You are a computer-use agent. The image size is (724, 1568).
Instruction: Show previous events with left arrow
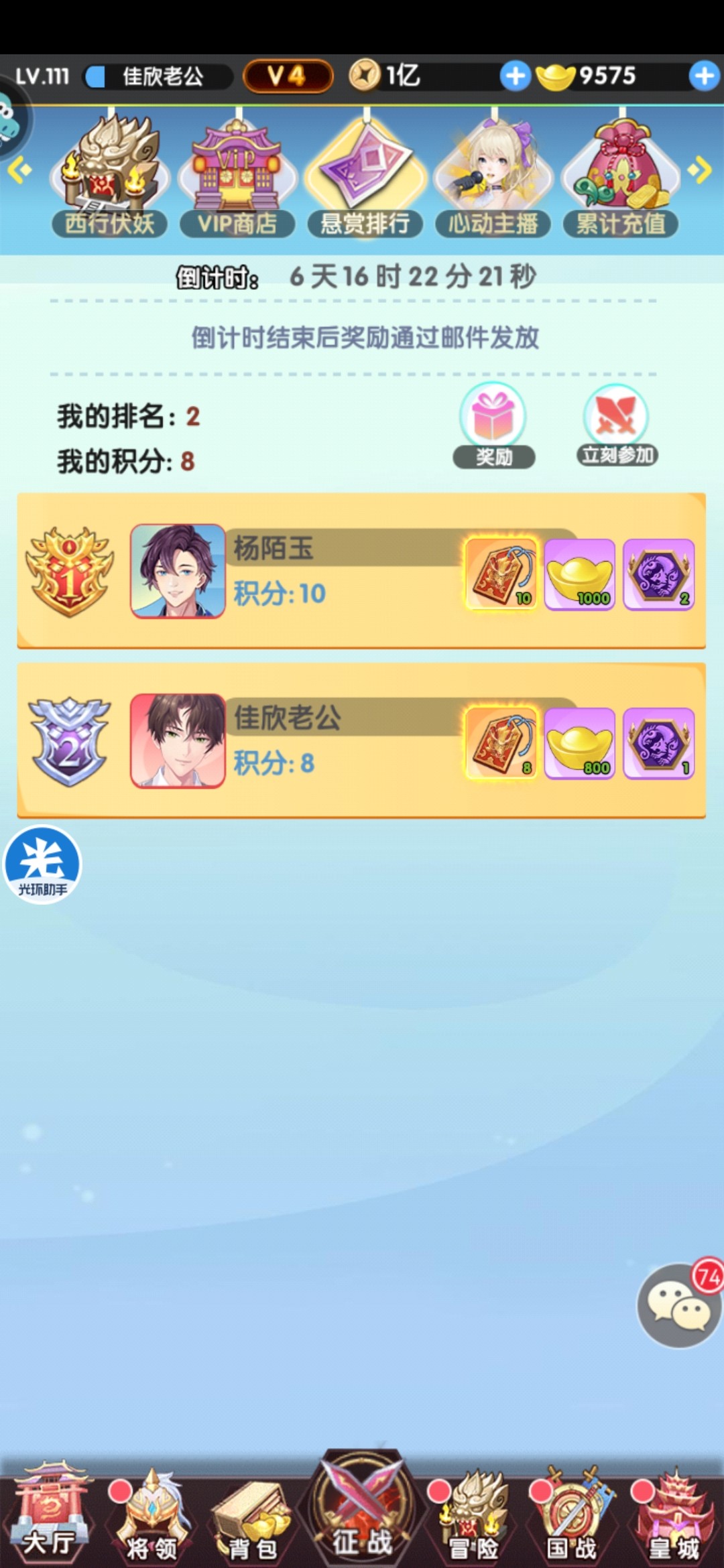(19, 170)
